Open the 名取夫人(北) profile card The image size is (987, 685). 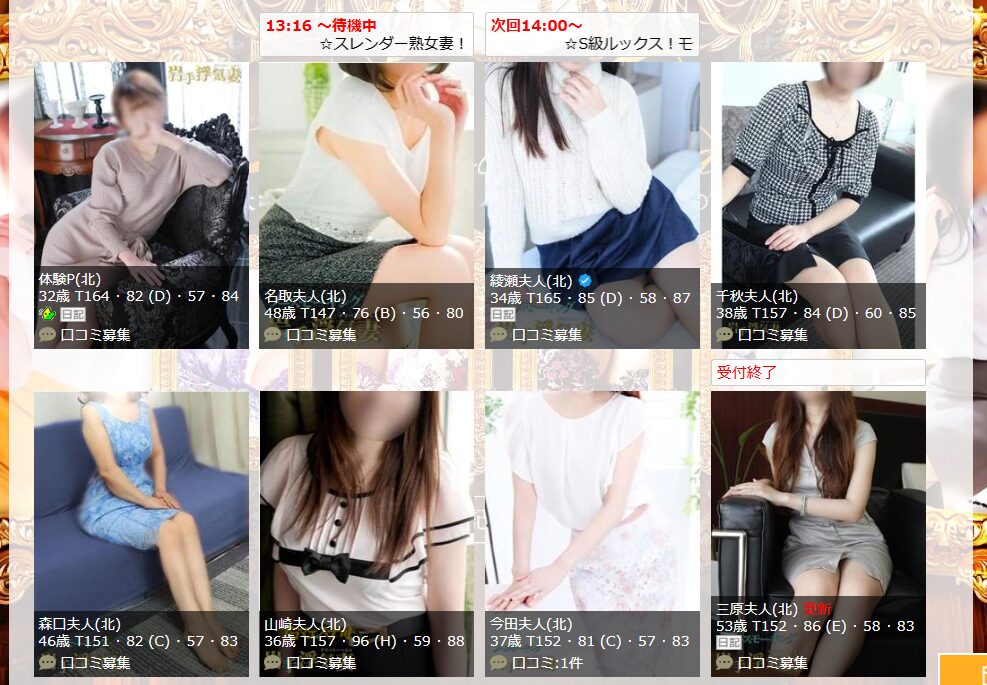click(x=366, y=170)
